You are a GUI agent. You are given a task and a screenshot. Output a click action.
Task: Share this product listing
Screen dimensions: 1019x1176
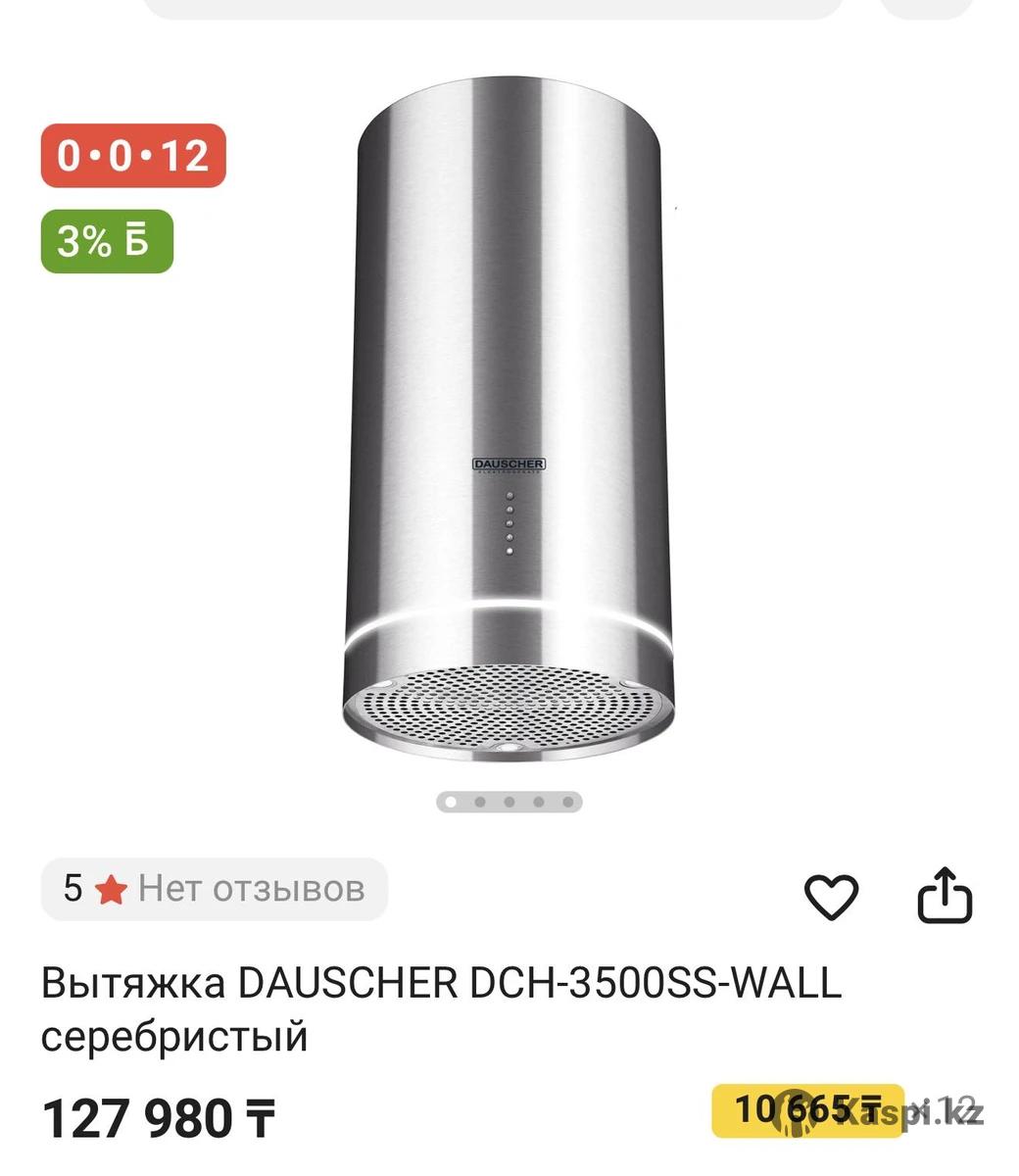tap(945, 894)
